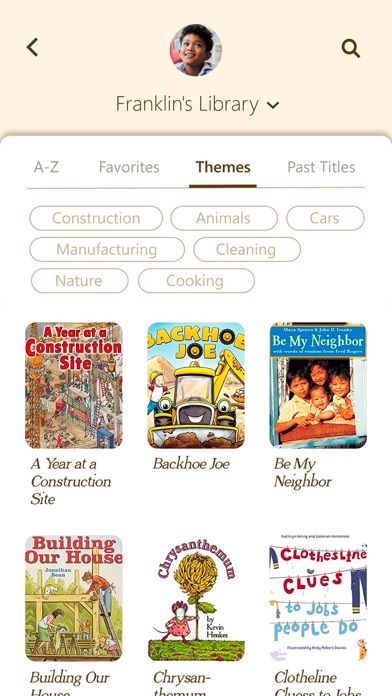Switch to the Favorites tab
The height and width of the screenshot is (696, 392).
129,167
